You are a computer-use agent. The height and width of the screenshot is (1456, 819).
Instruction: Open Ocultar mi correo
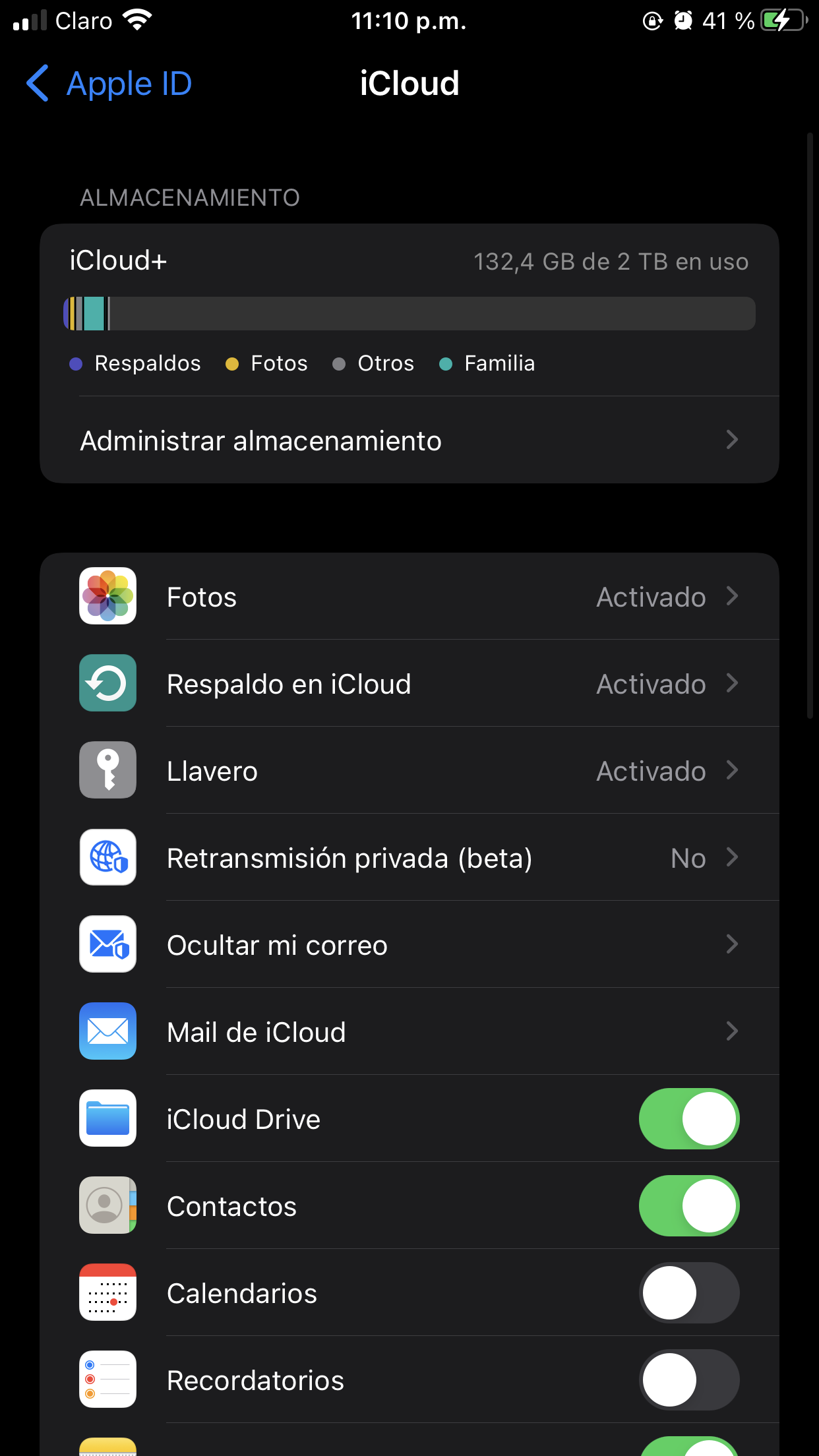[409, 945]
